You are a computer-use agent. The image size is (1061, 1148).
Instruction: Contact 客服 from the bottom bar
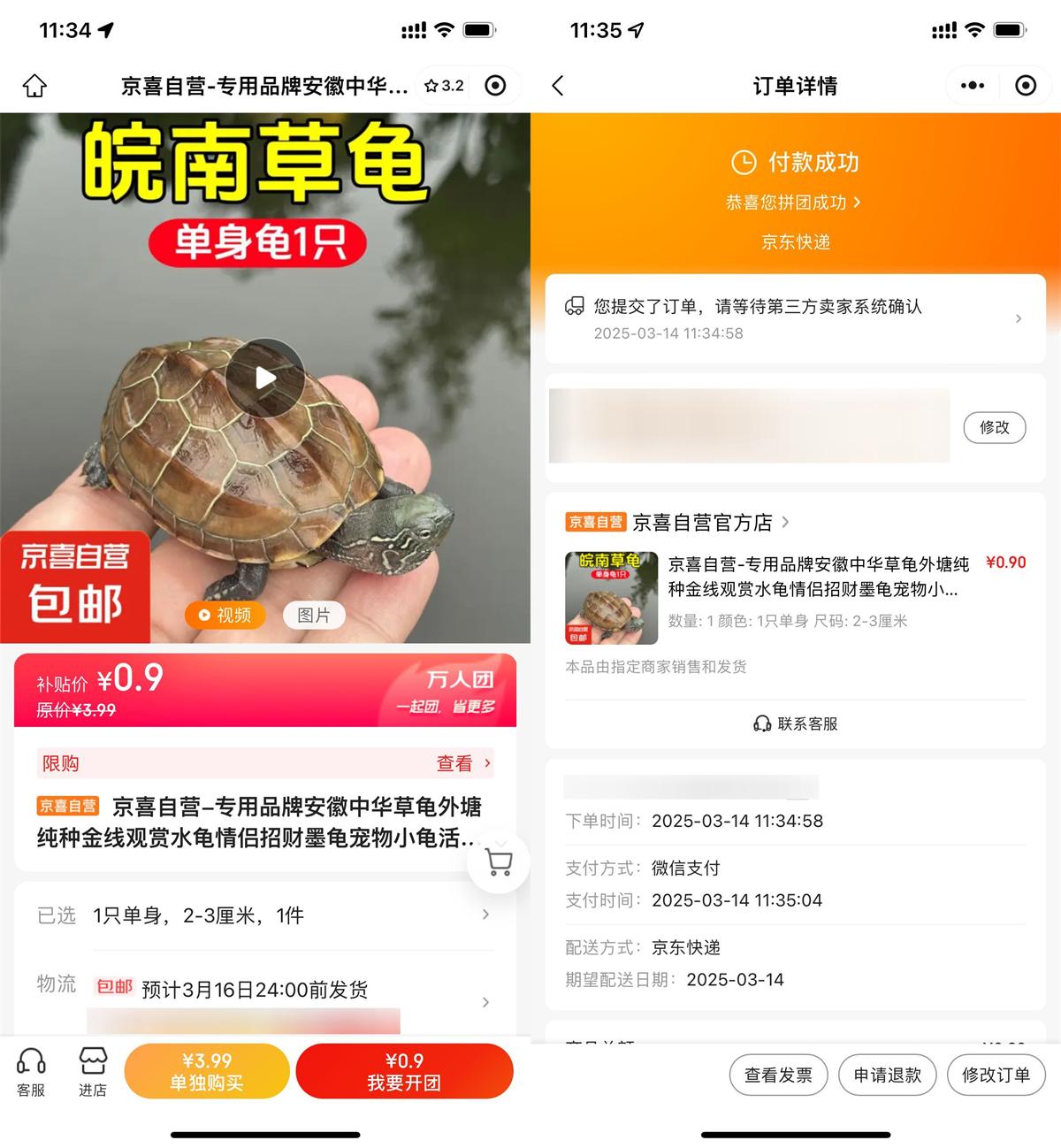pyautogui.click(x=31, y=1072)
